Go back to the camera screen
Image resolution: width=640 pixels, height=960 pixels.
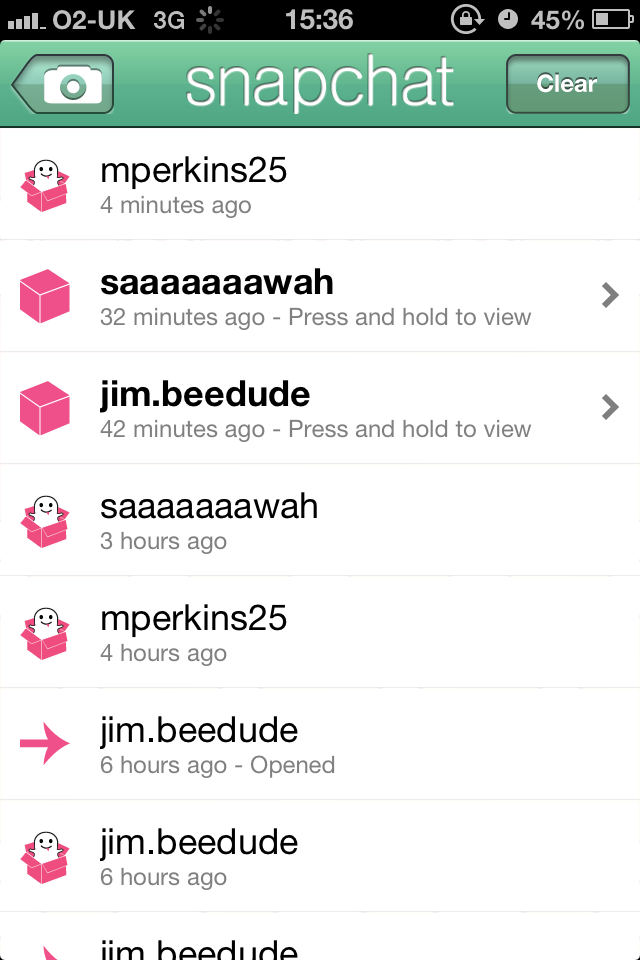click(63, 84)
